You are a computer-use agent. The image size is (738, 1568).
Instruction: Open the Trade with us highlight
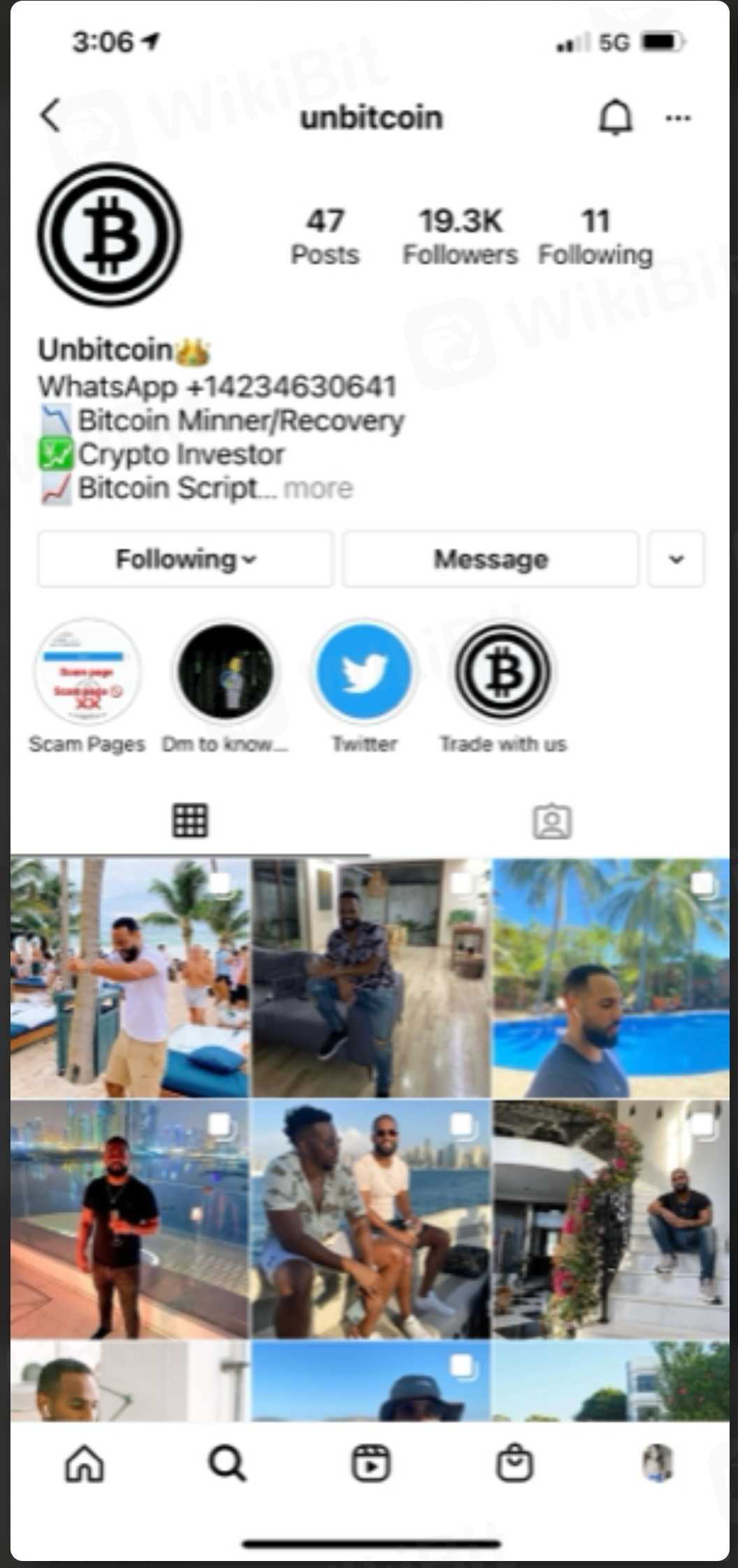502,672
